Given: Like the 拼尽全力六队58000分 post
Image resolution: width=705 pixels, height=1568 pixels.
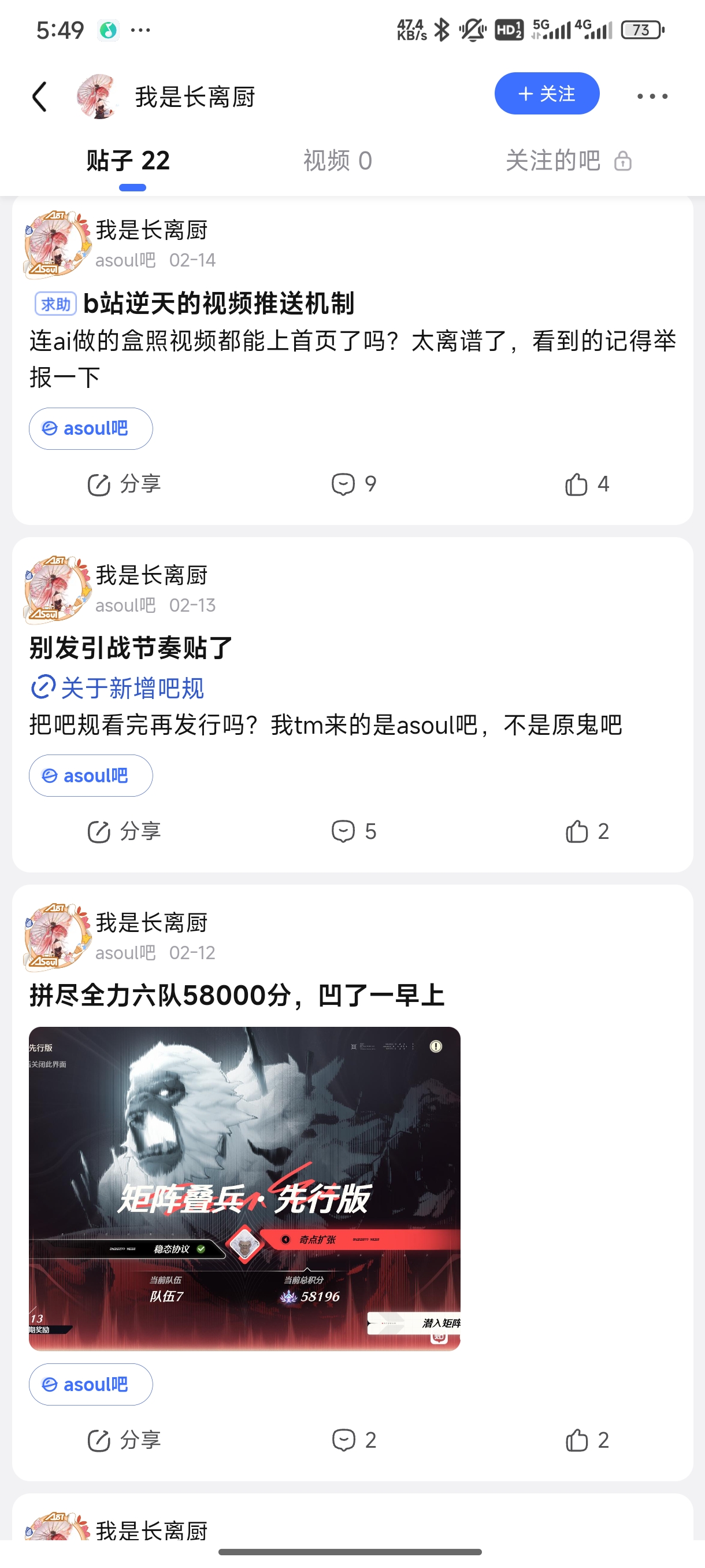Looking at the screenshot, I should [587, 1440].
